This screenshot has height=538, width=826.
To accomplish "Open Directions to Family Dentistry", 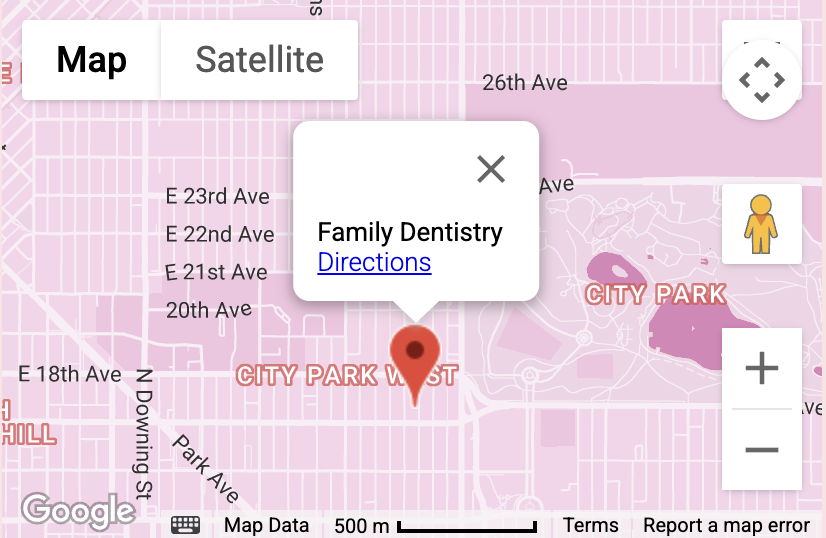I will tap(374, 262).
